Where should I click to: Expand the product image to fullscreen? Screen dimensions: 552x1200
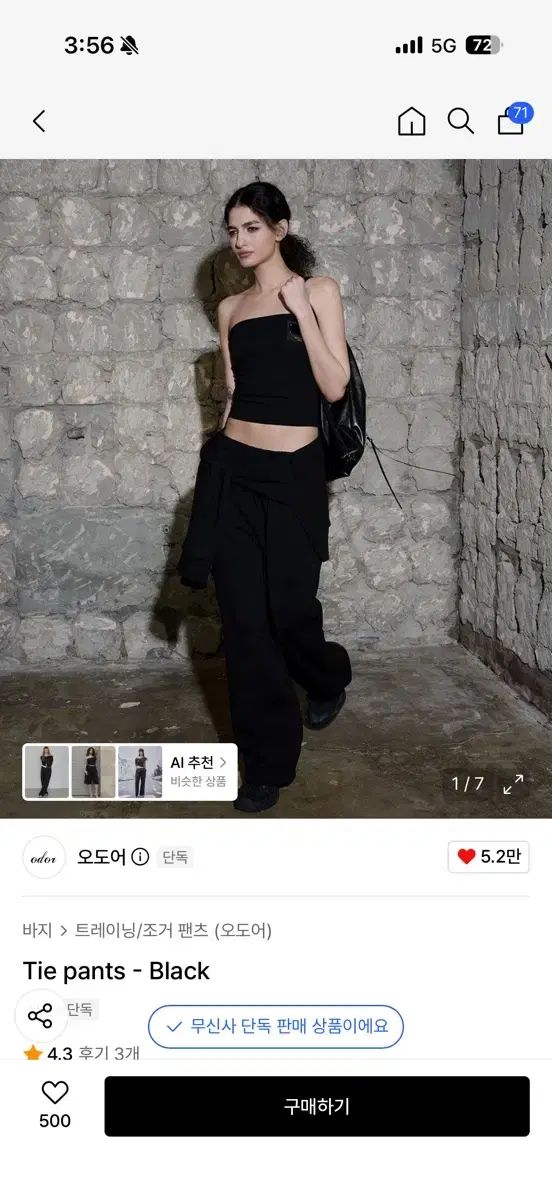513,784
